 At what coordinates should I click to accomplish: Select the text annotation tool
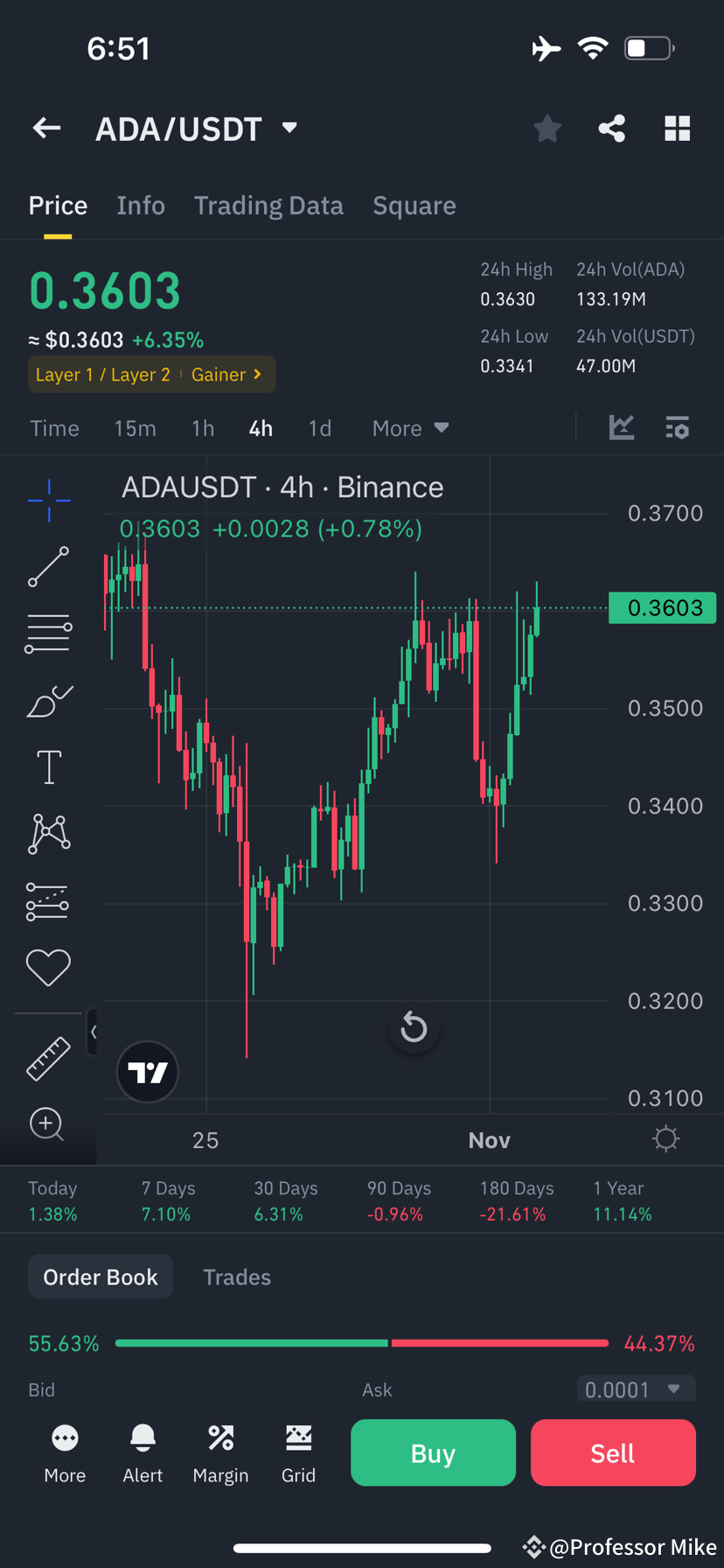[48, 766]
